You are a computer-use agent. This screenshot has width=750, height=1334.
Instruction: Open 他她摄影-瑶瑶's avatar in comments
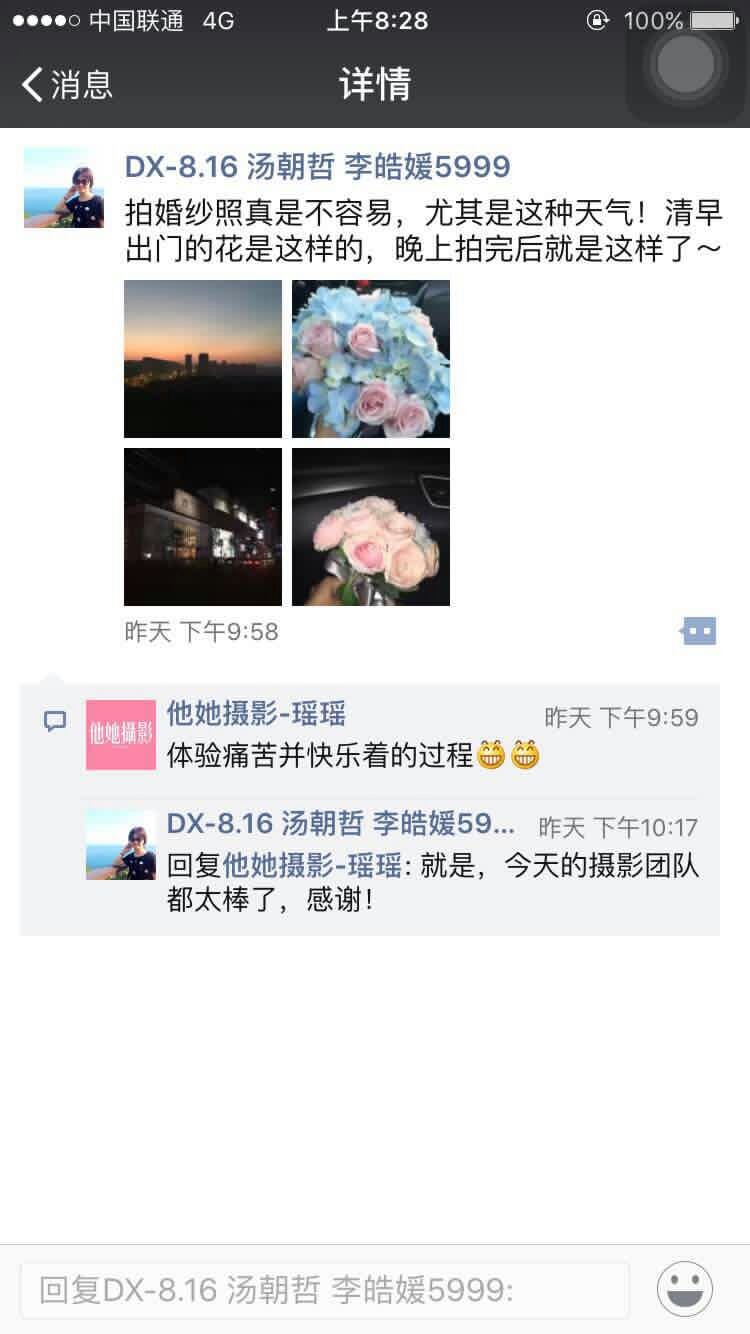[121, 735]
